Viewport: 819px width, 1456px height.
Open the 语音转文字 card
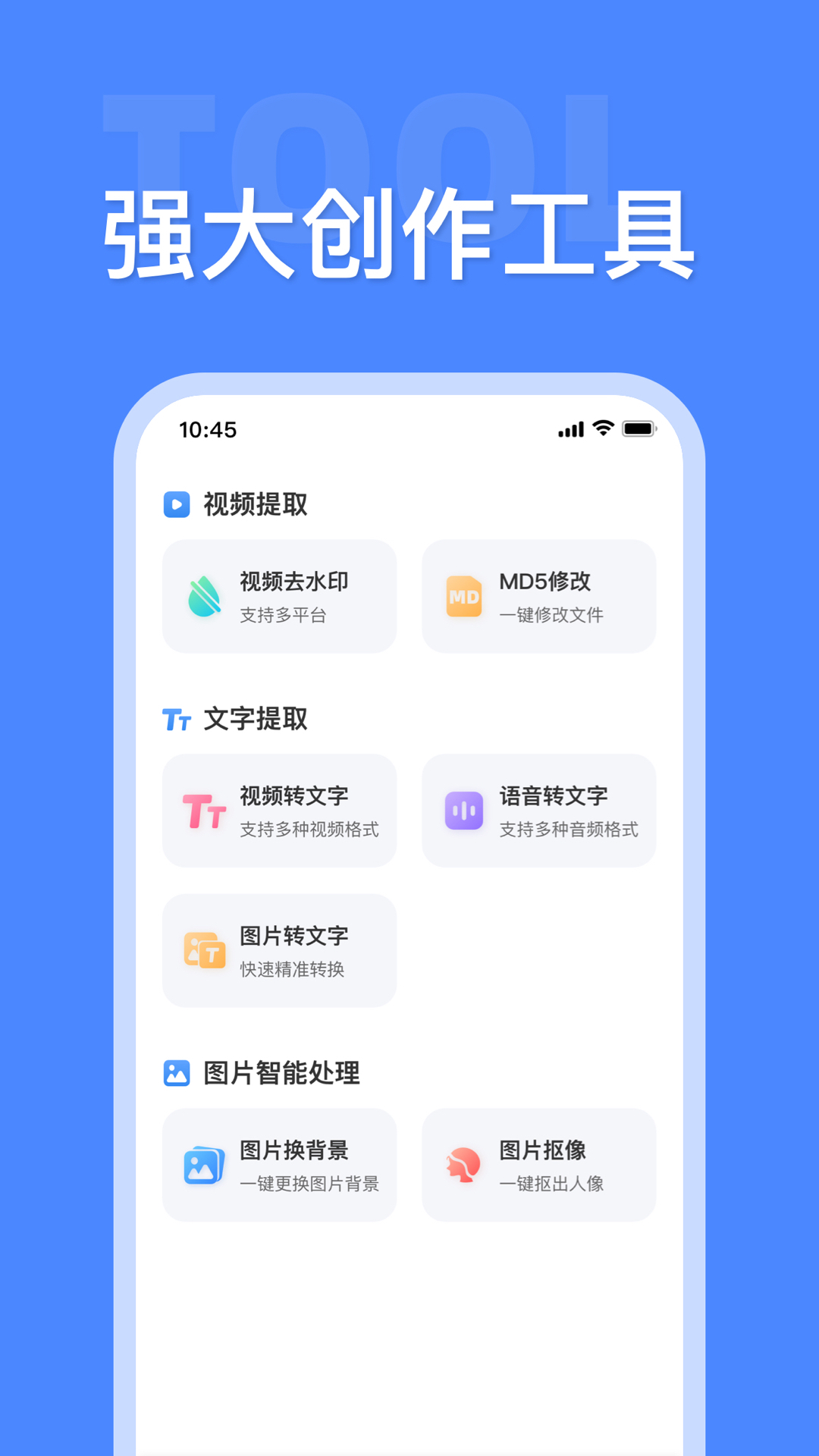539,811
